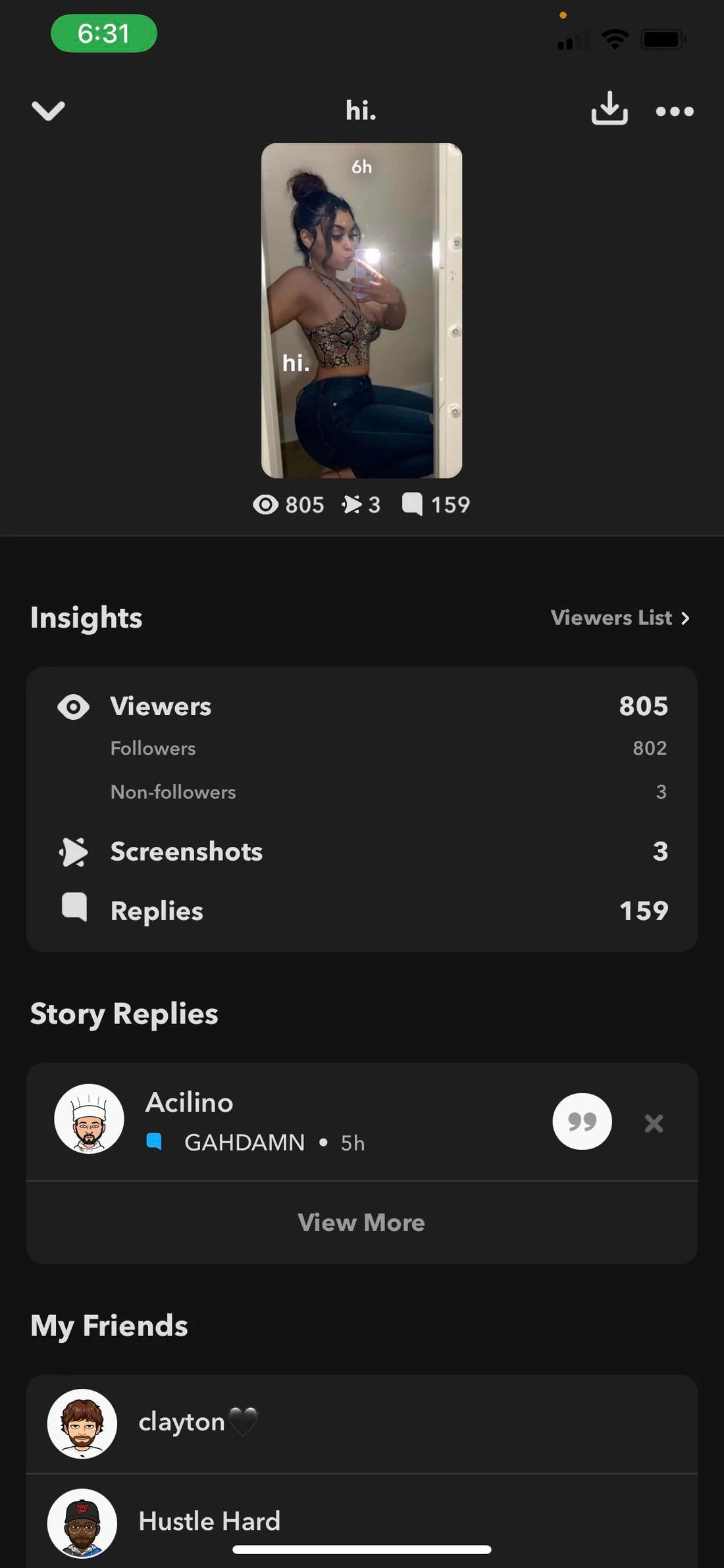Dismiss Acilino's reply
Image resolution: width=724 pixels, height=1568 pixels.
tap(654, 1123)
